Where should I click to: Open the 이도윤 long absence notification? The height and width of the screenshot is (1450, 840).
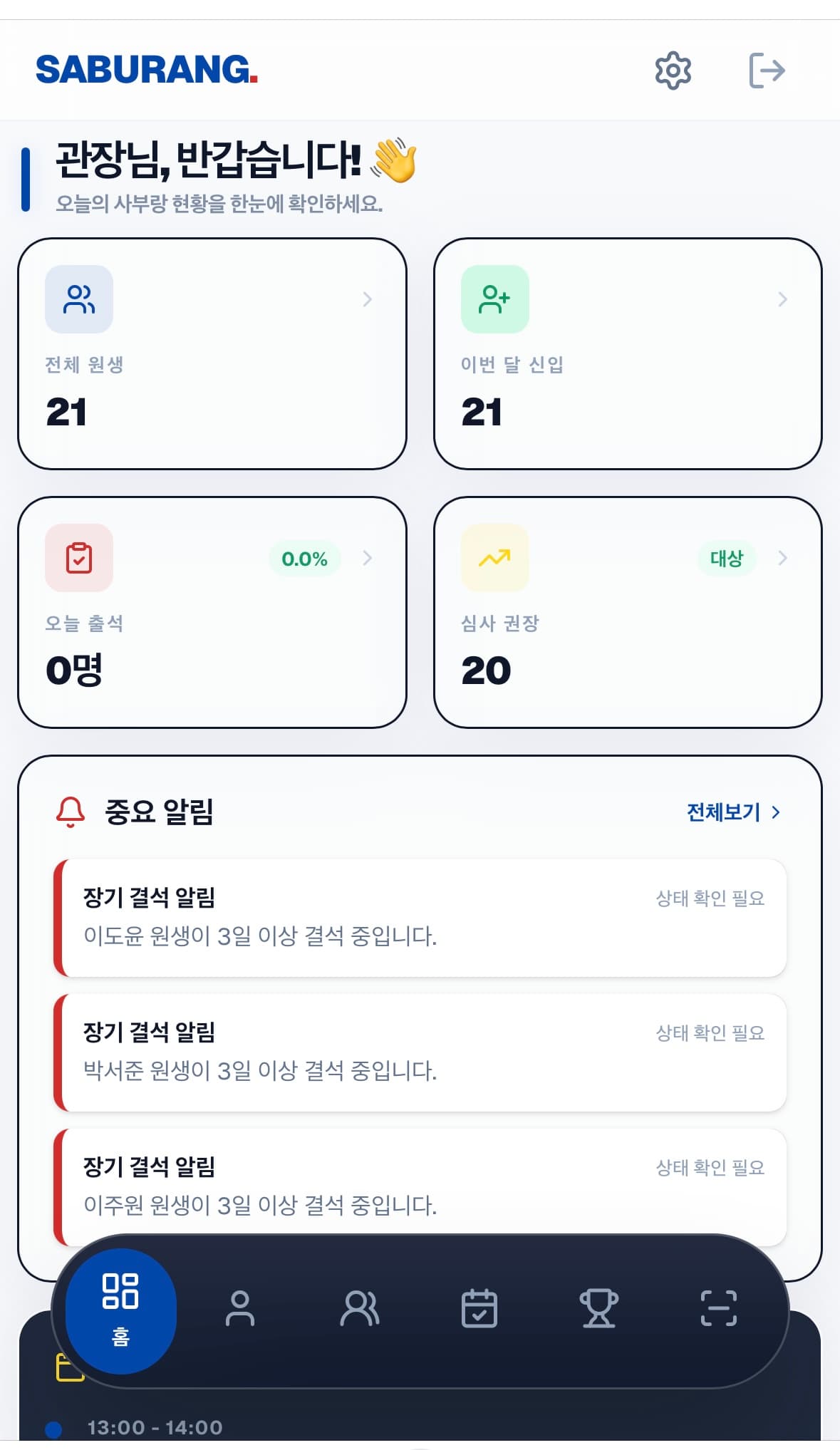420,918
